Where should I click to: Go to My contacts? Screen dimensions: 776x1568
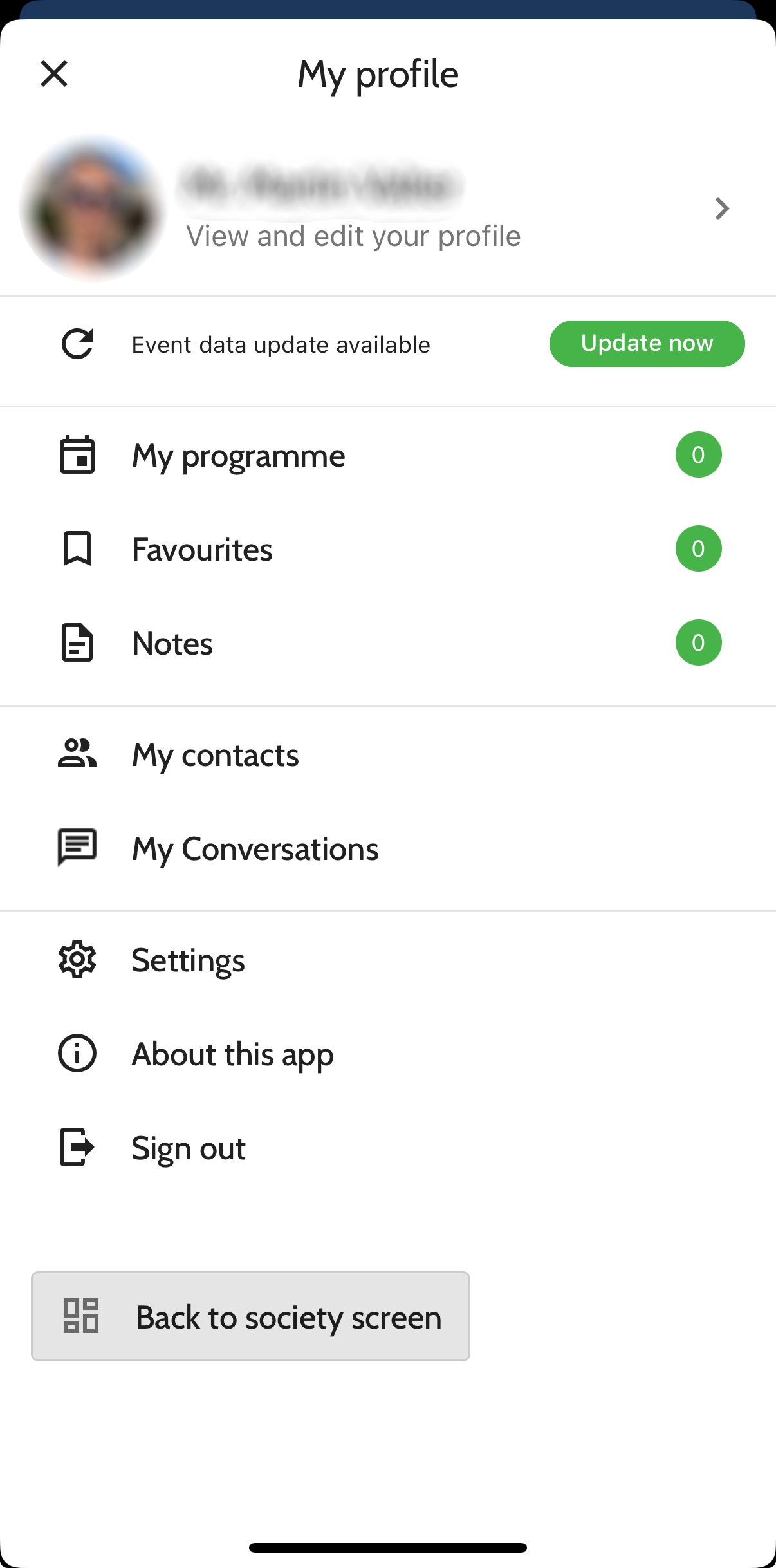pyautogui.click(x=388, y=754)
